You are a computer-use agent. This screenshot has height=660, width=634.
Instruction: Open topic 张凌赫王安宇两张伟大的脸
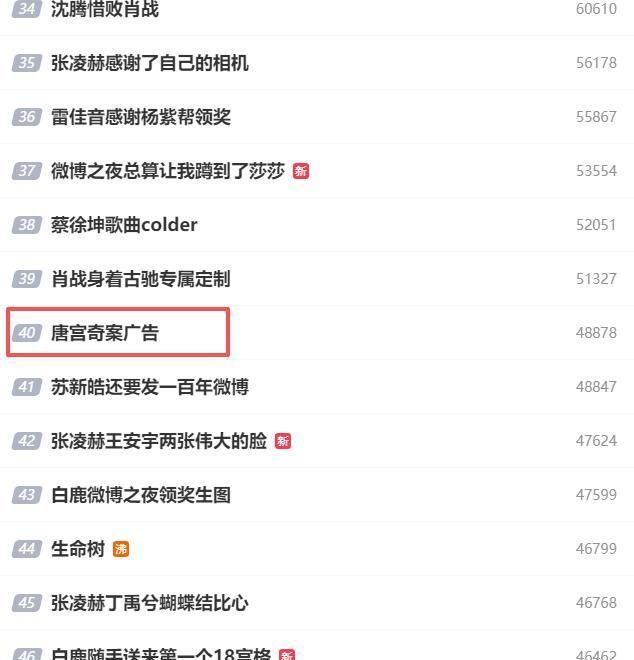pos(159,441)
